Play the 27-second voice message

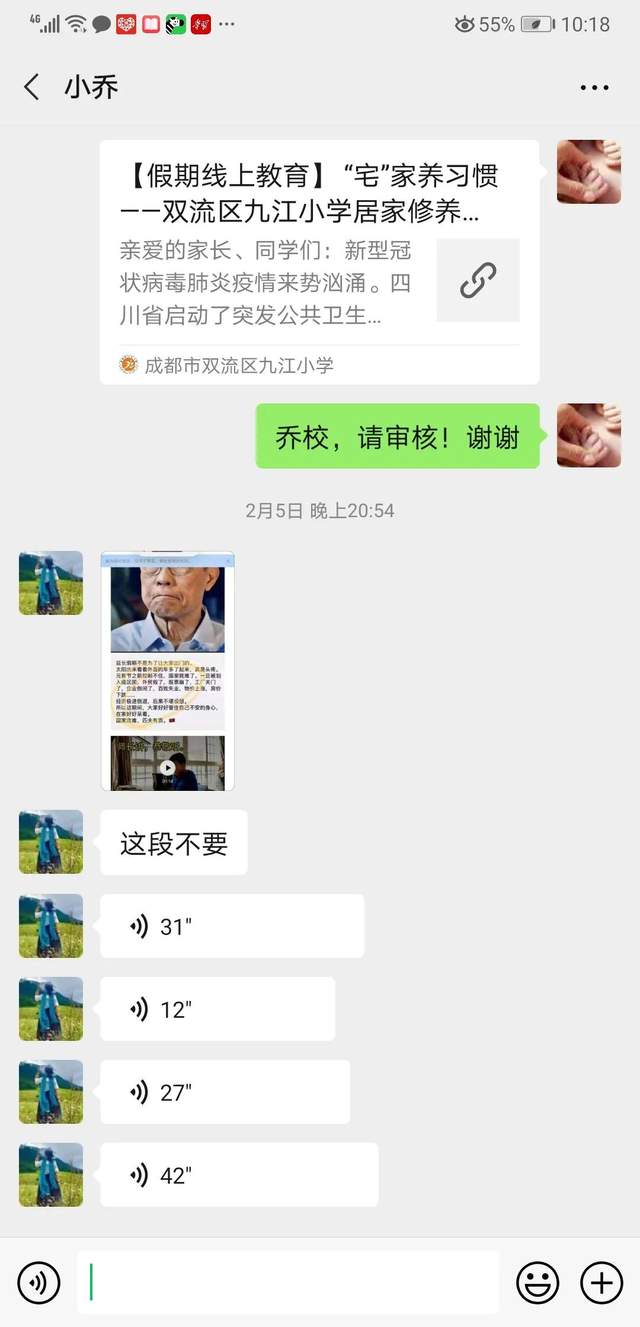coord(224,1092)
